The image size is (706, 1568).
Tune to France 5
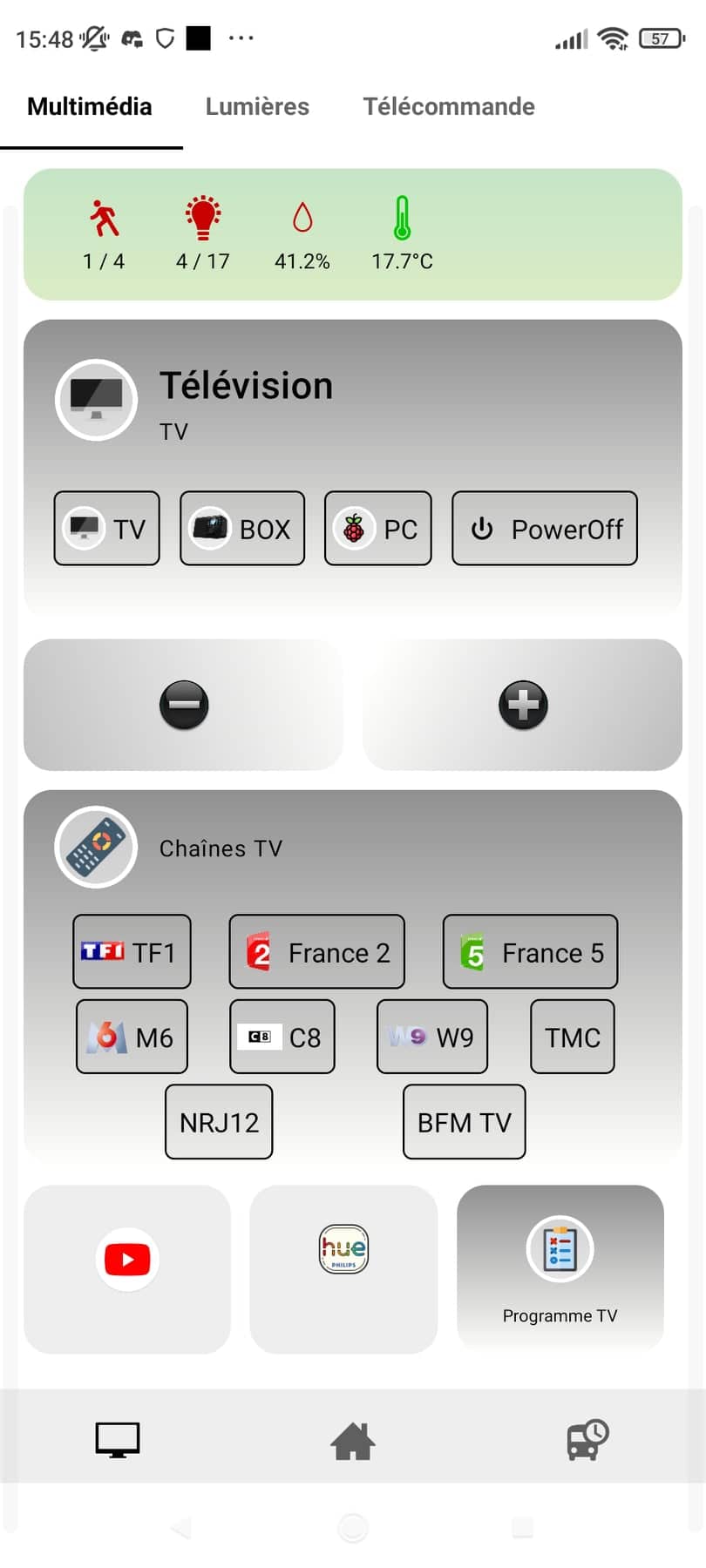pyautogui.click(x=531, y=951)
